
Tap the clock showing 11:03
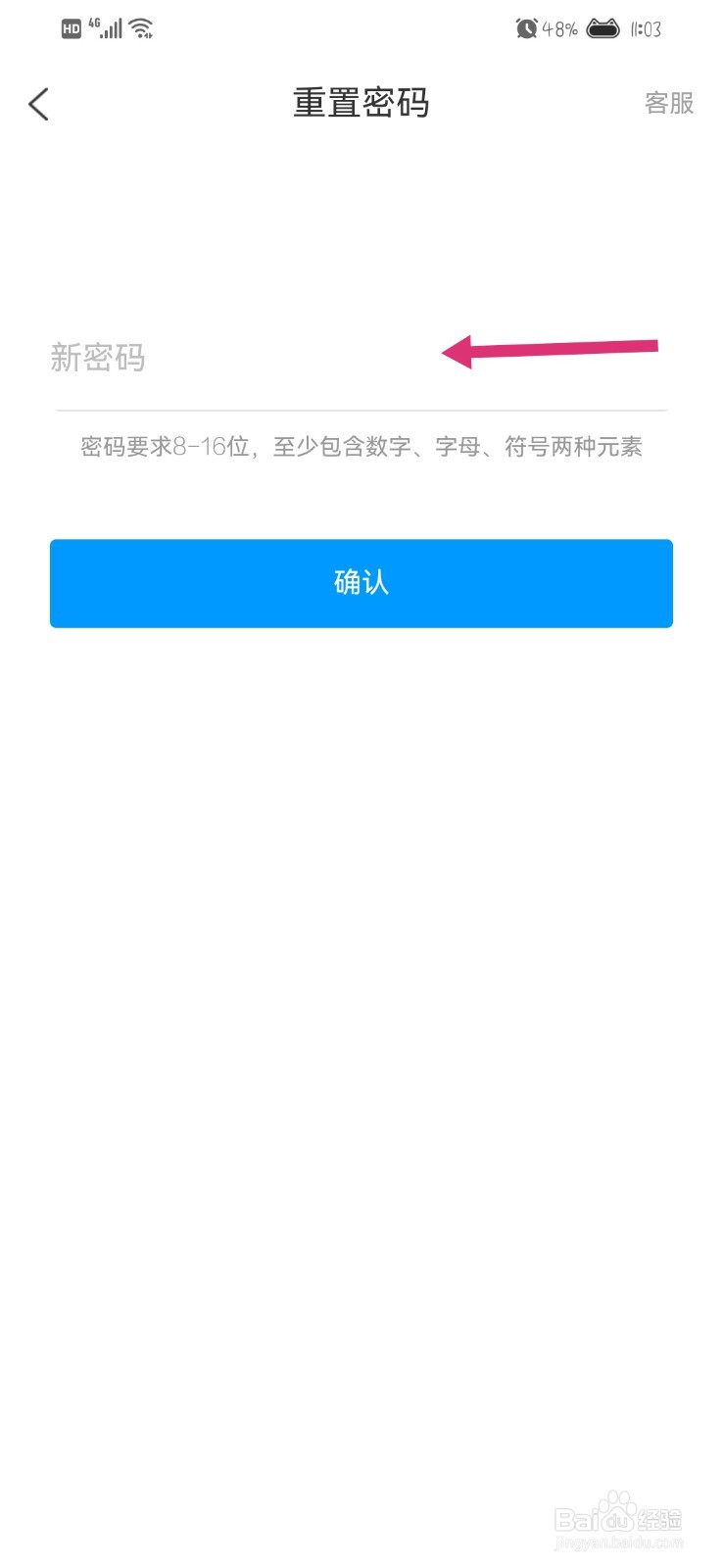tap(645, 27)
